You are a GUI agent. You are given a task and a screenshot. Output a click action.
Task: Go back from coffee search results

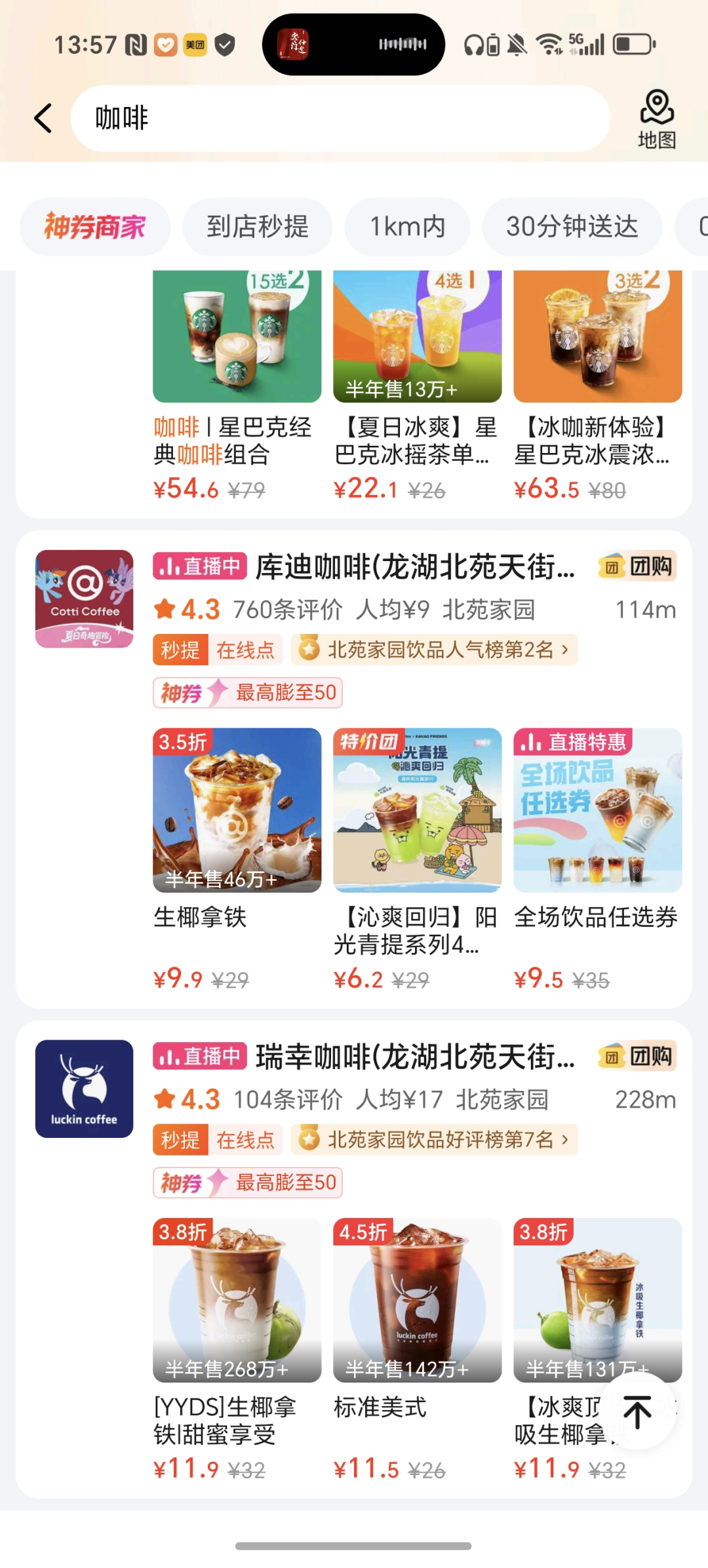(43, 119)
